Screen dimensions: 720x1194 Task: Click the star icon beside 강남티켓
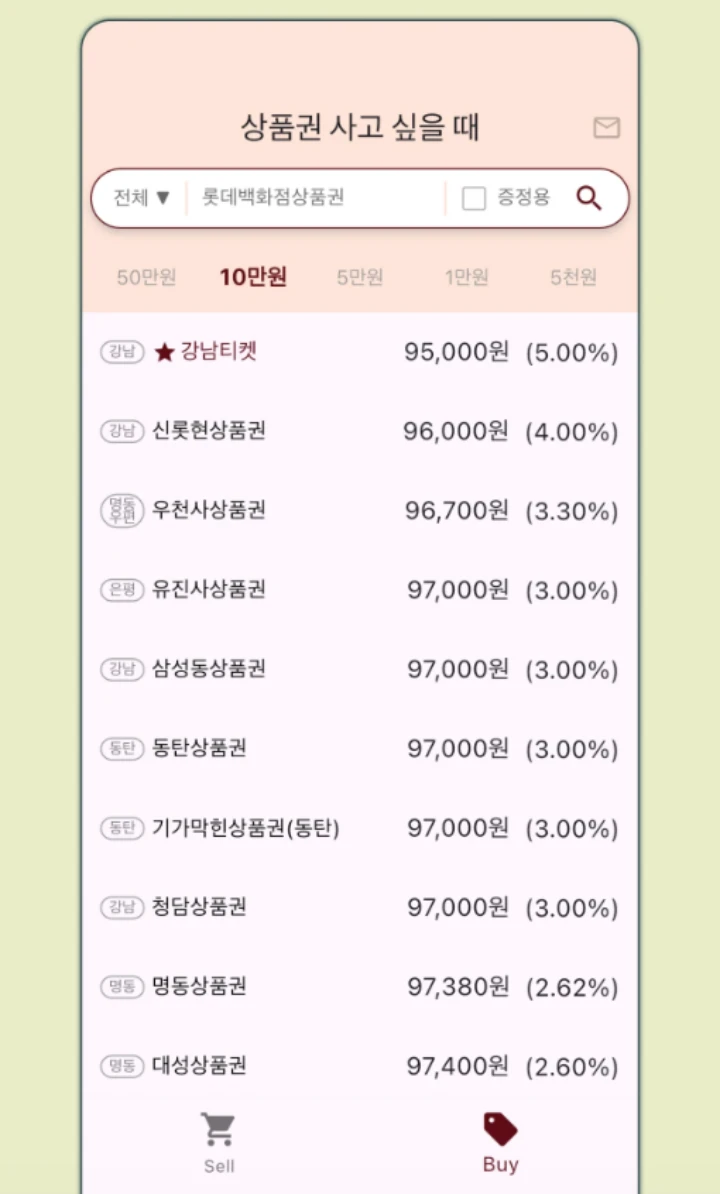[160, 352]
